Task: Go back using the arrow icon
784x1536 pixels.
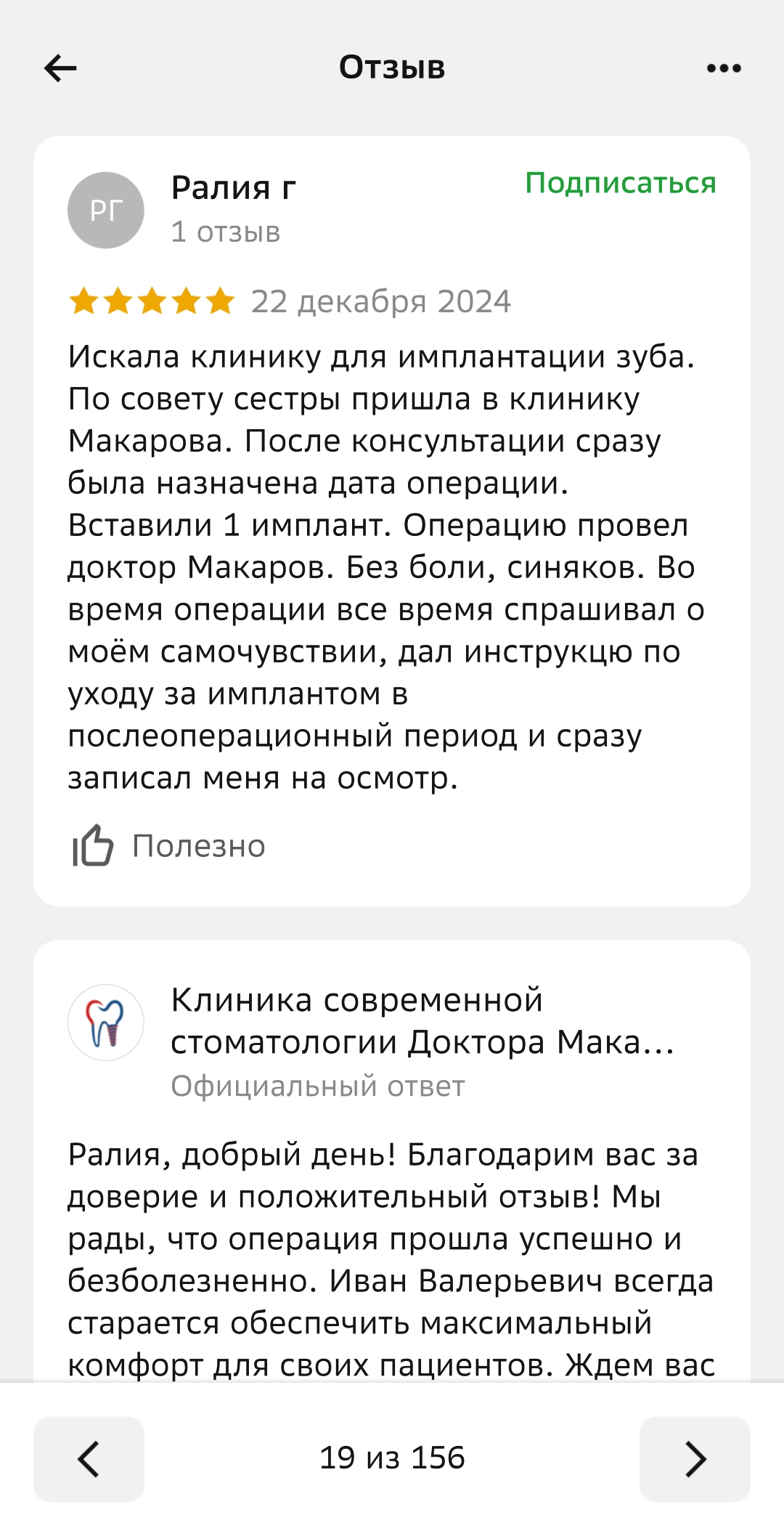Action: 60,68
